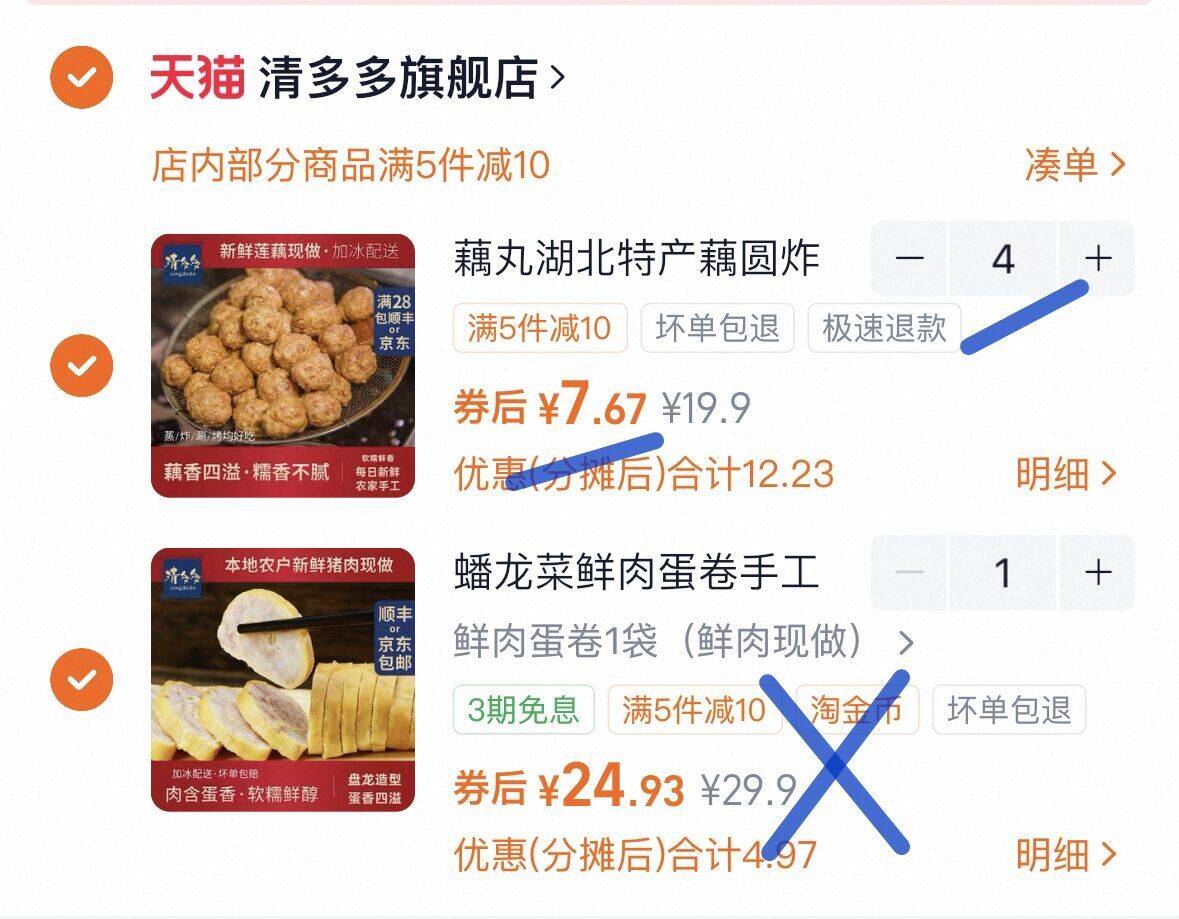View 明细 for the 蟠龙菜 discount

coord(1065,855)
